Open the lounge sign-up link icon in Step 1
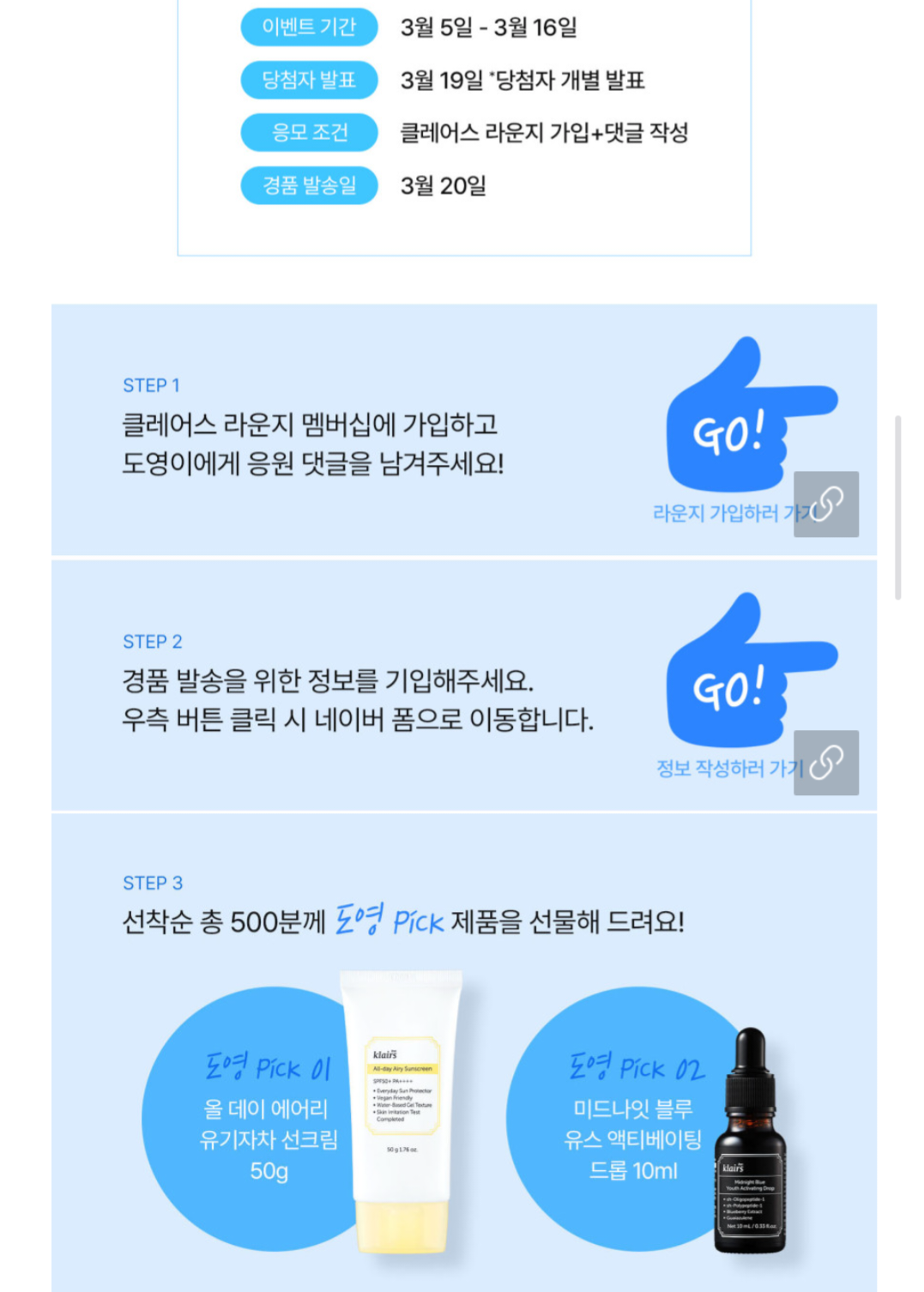The image size is (924, 1292). (x=825, y=504)
